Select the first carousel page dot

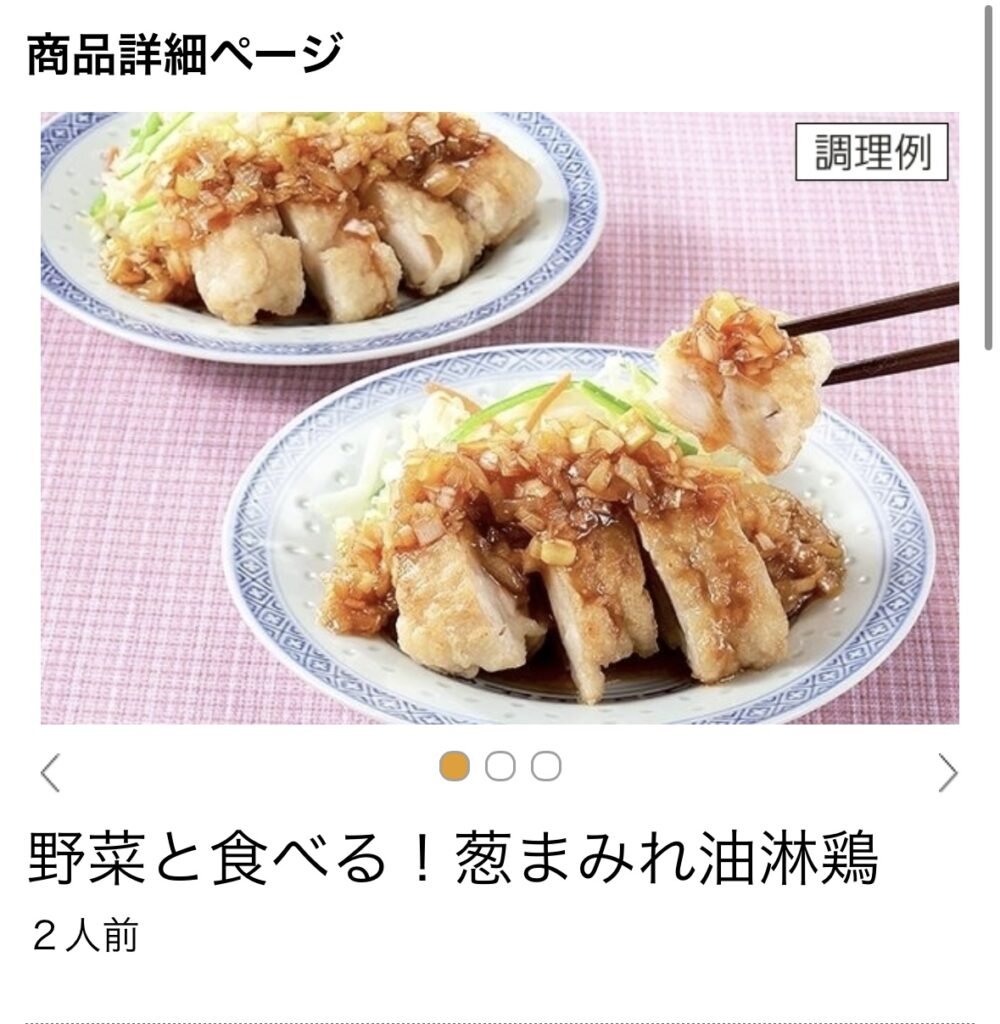[x=454, y=767]
